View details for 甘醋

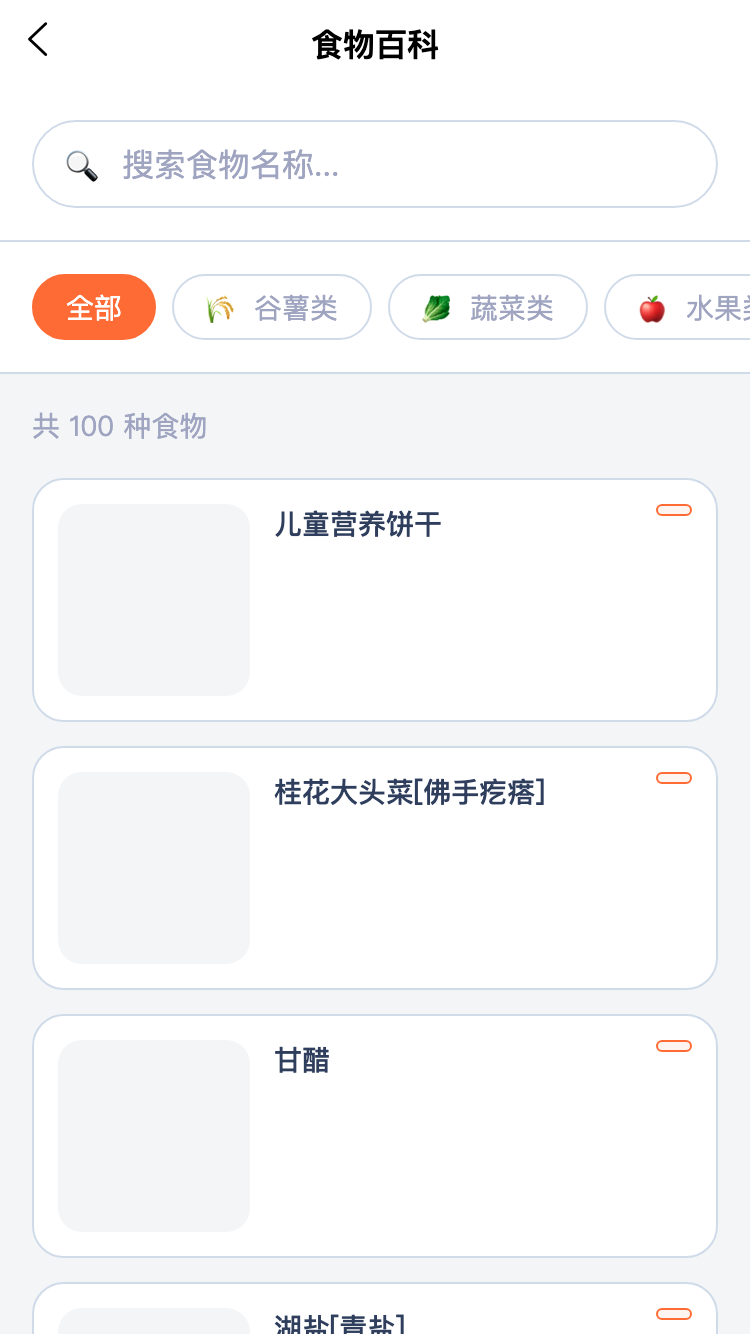tap(375, 1136)
